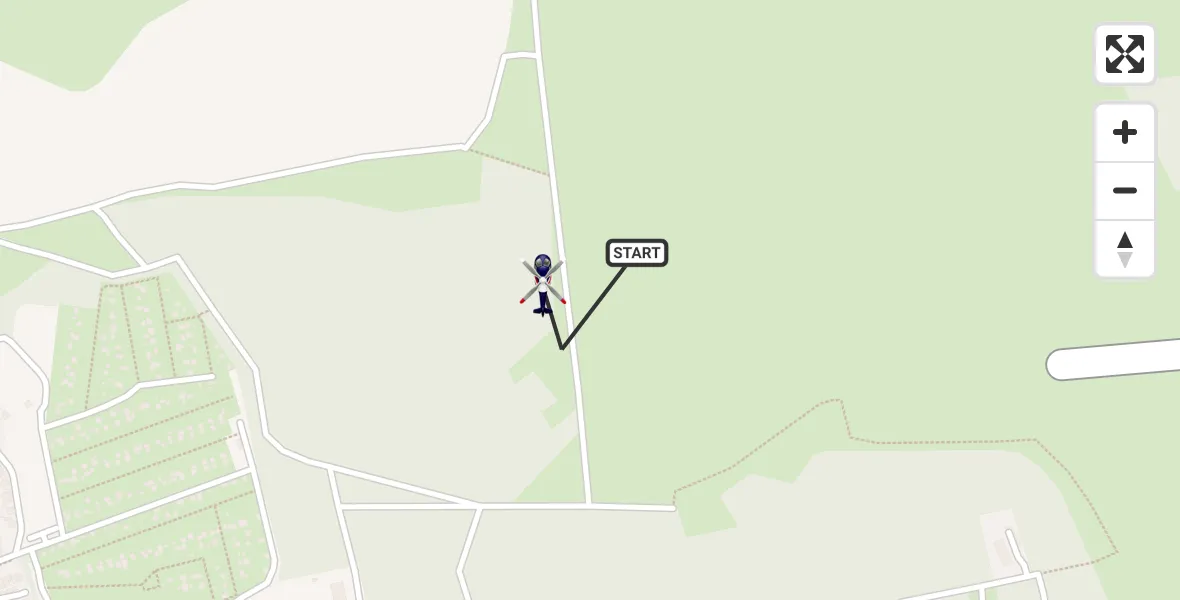Viewport: 1180px width, 600px height.
Task: Reset map bearing to north
Action: tap(1125, 249)
